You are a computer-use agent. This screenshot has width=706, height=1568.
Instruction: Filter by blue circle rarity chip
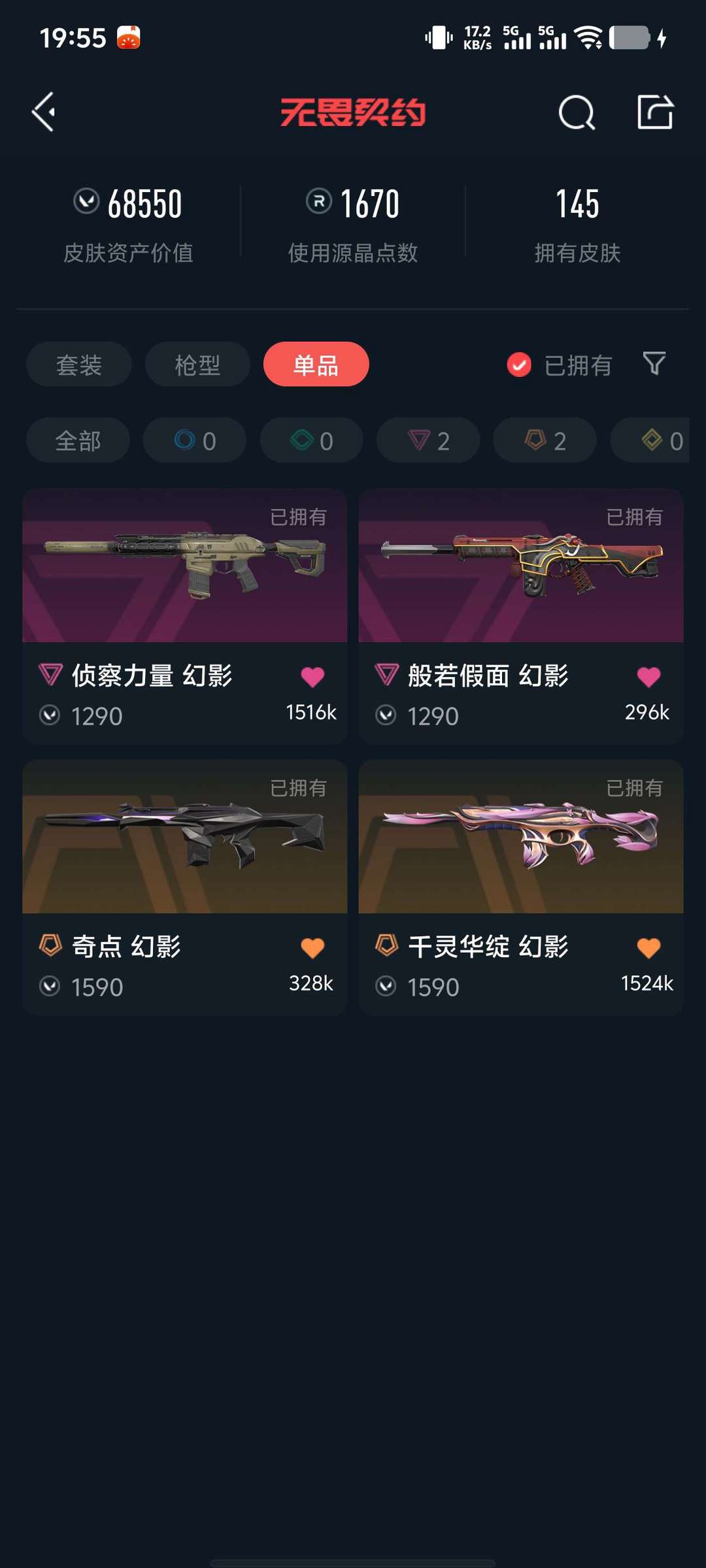pos(195,441)
